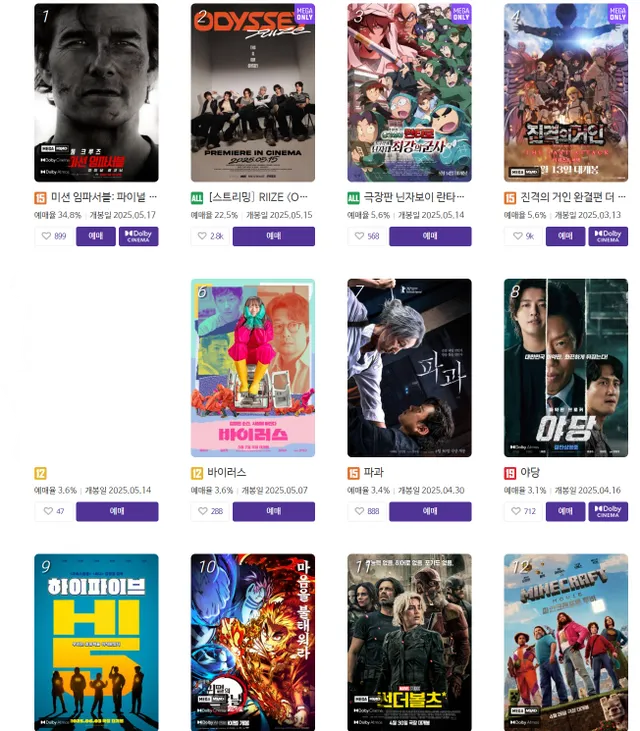Open the RIIZE streaming poster

tap(253, 93)
